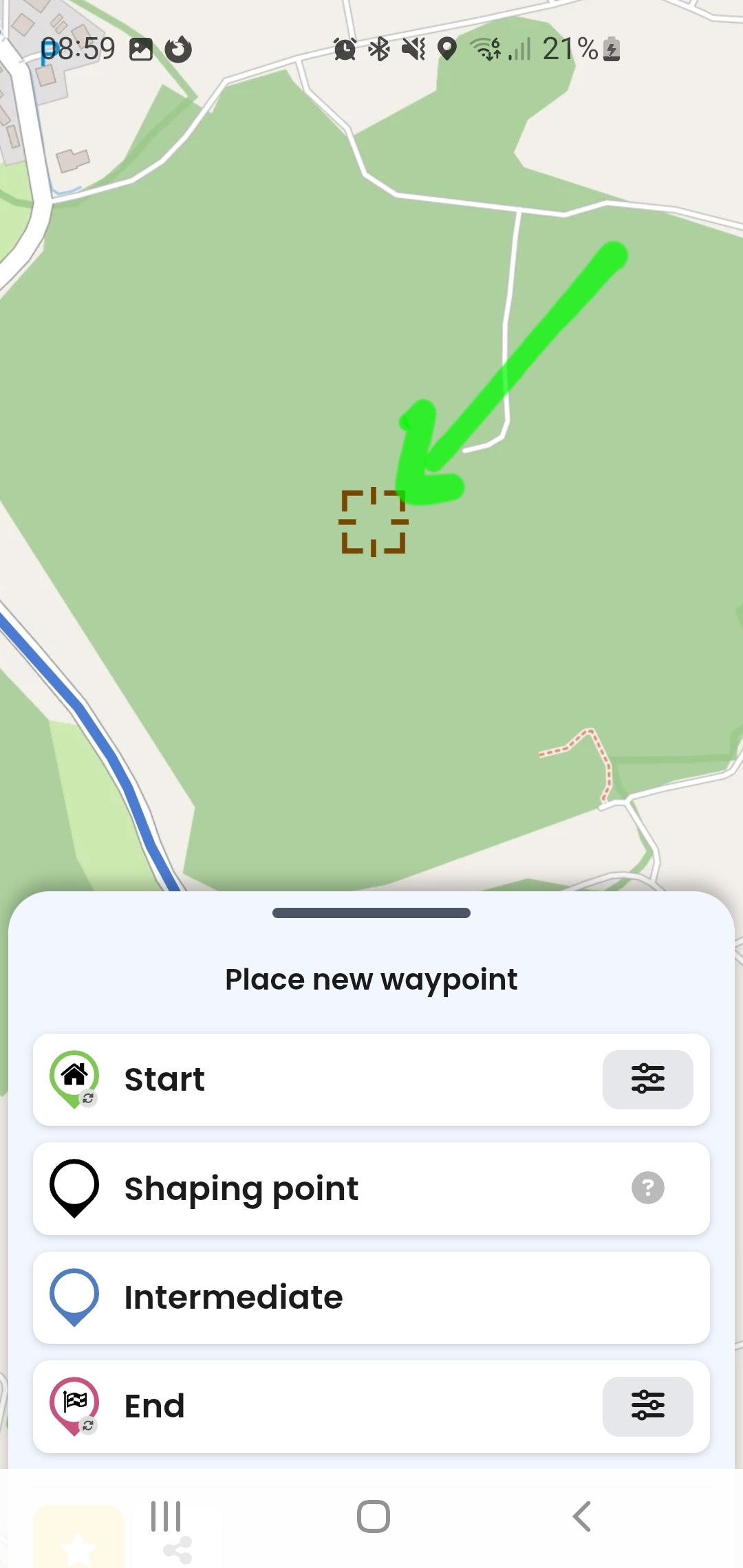Viewport: 743px width, 1568px height.
Task: Open the Shaping point help icon
Action: 647,1188
